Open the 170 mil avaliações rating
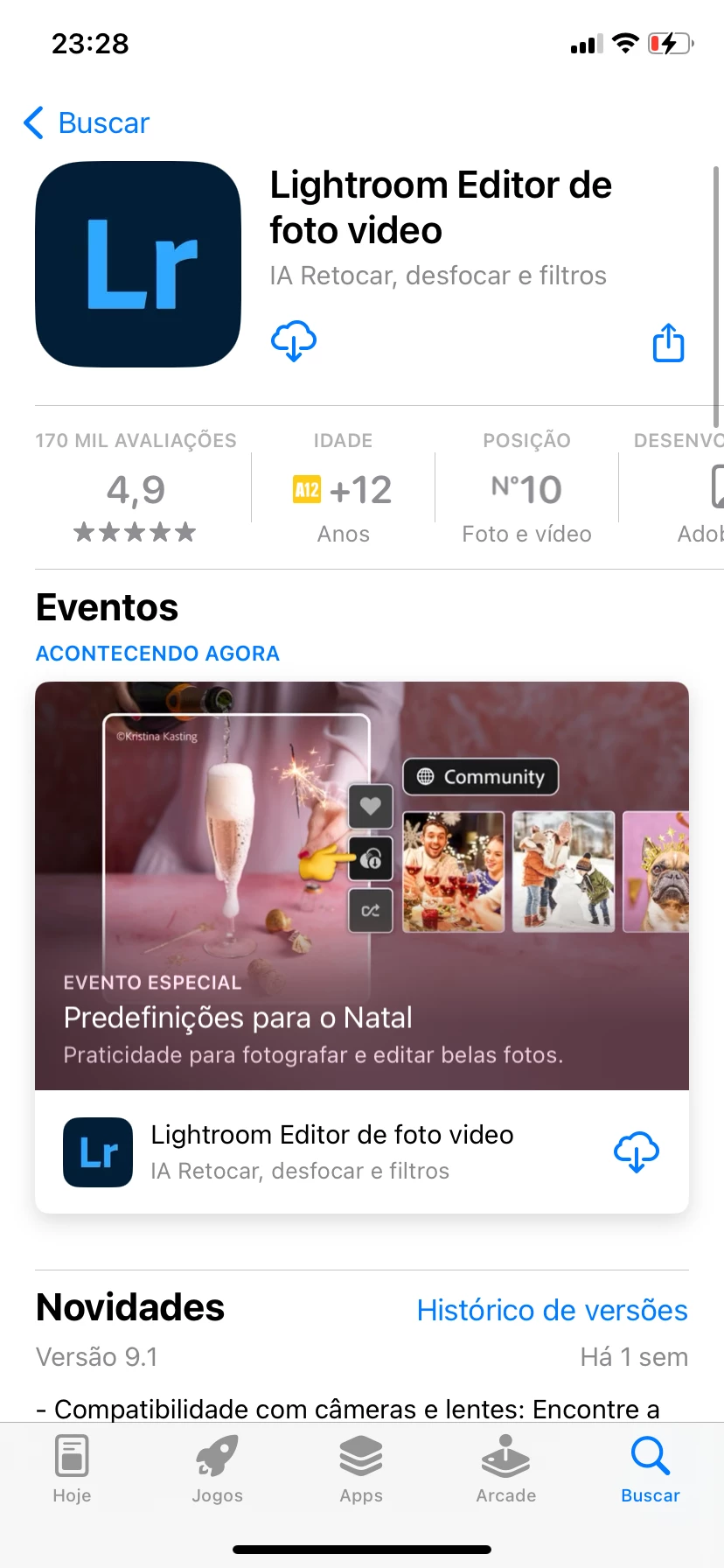 136,488
